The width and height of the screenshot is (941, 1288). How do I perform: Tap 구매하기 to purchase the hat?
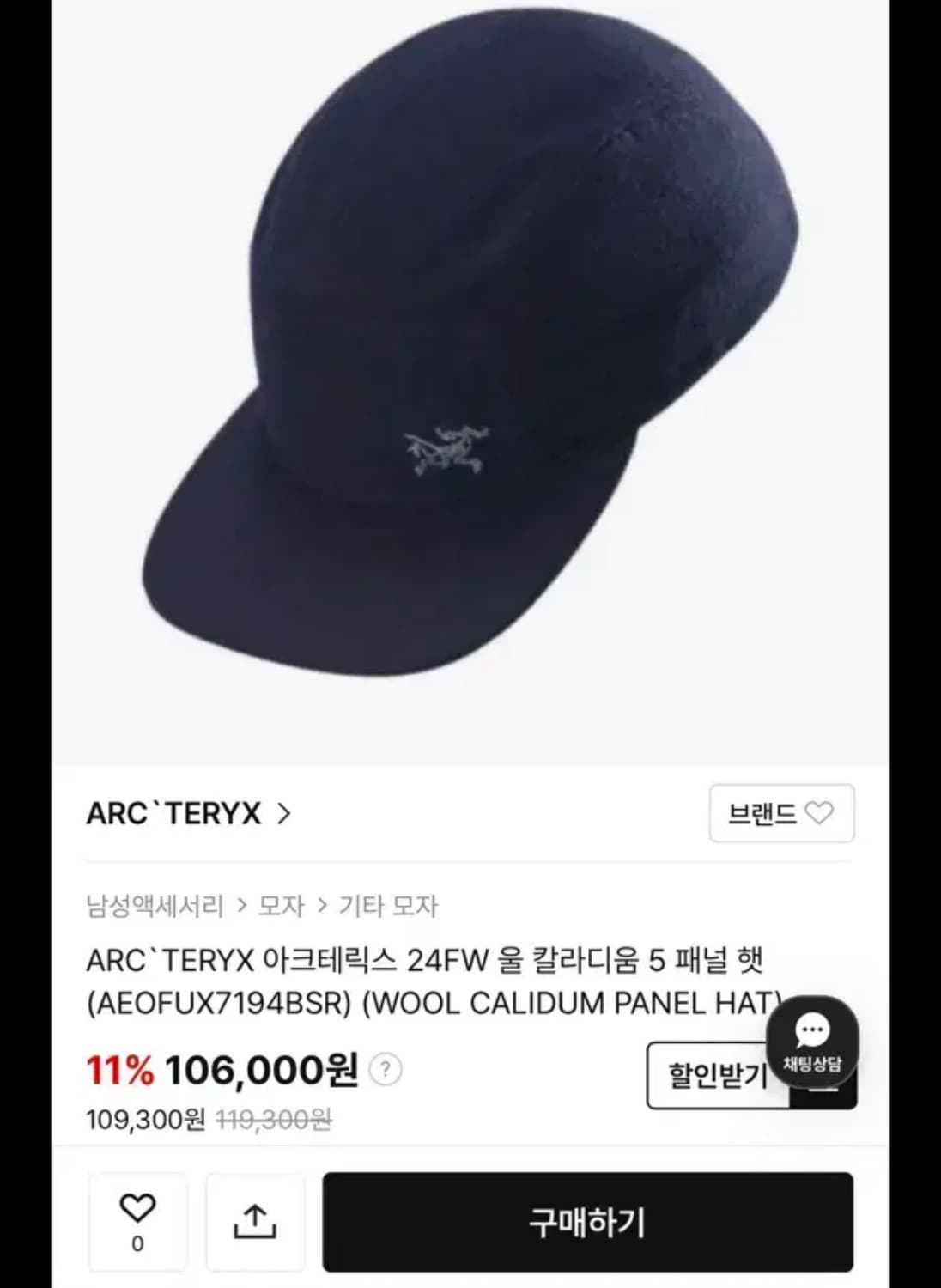click(x=587, y=1221)
